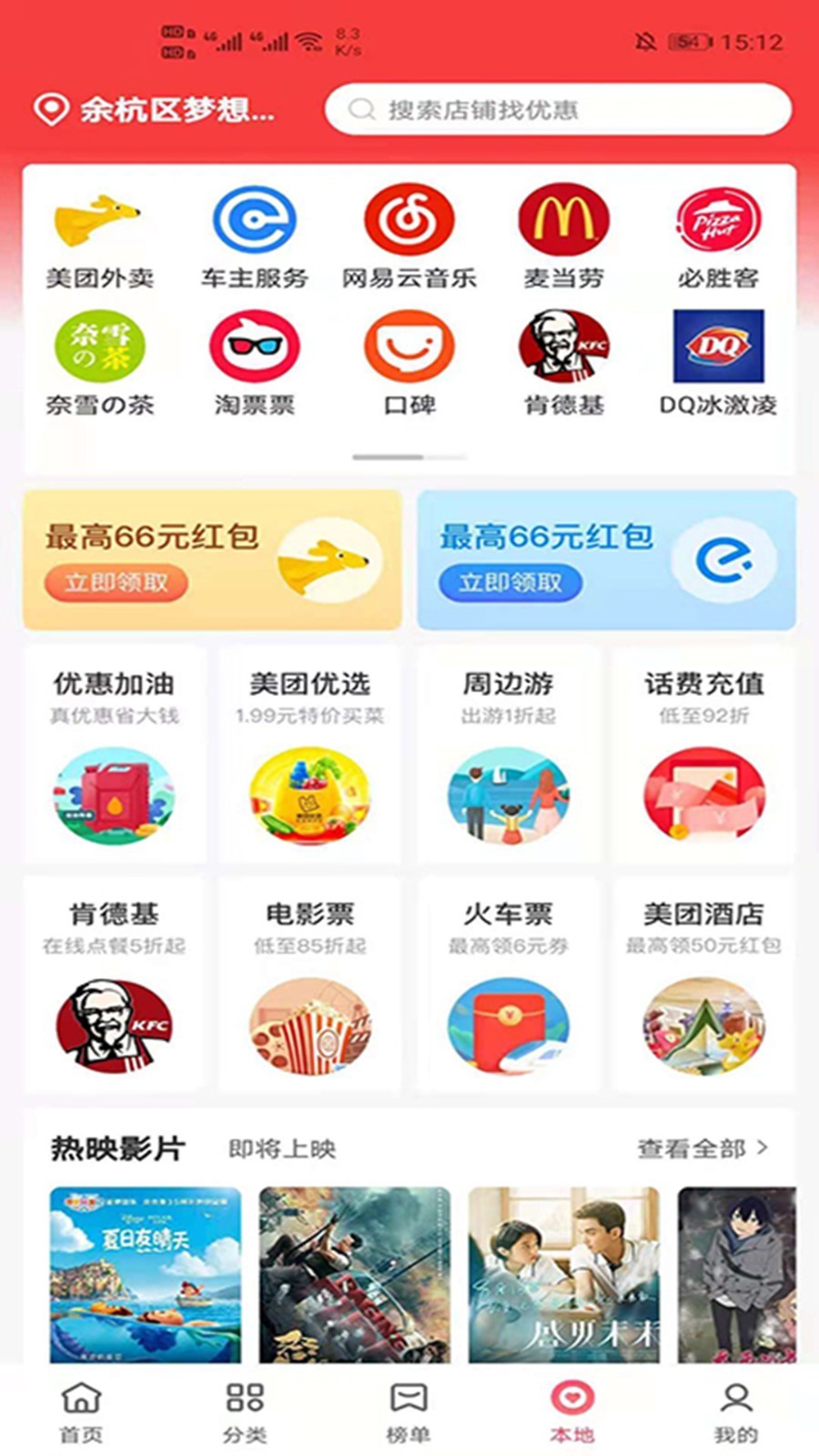The image size is (819, 1456).
Task: Switch to the 榜单 tab
Action: point(409,1412)
